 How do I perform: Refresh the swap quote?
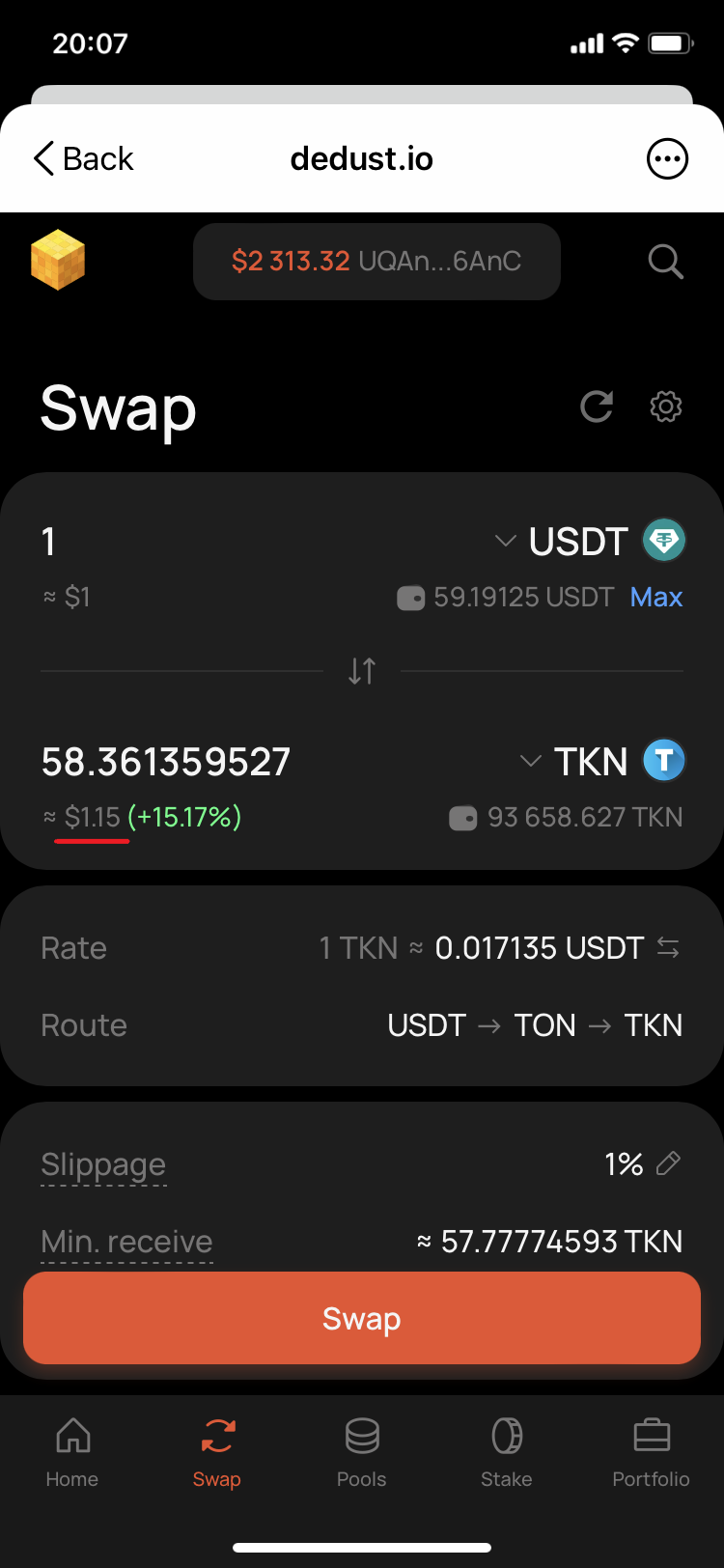tap(597, 406)
